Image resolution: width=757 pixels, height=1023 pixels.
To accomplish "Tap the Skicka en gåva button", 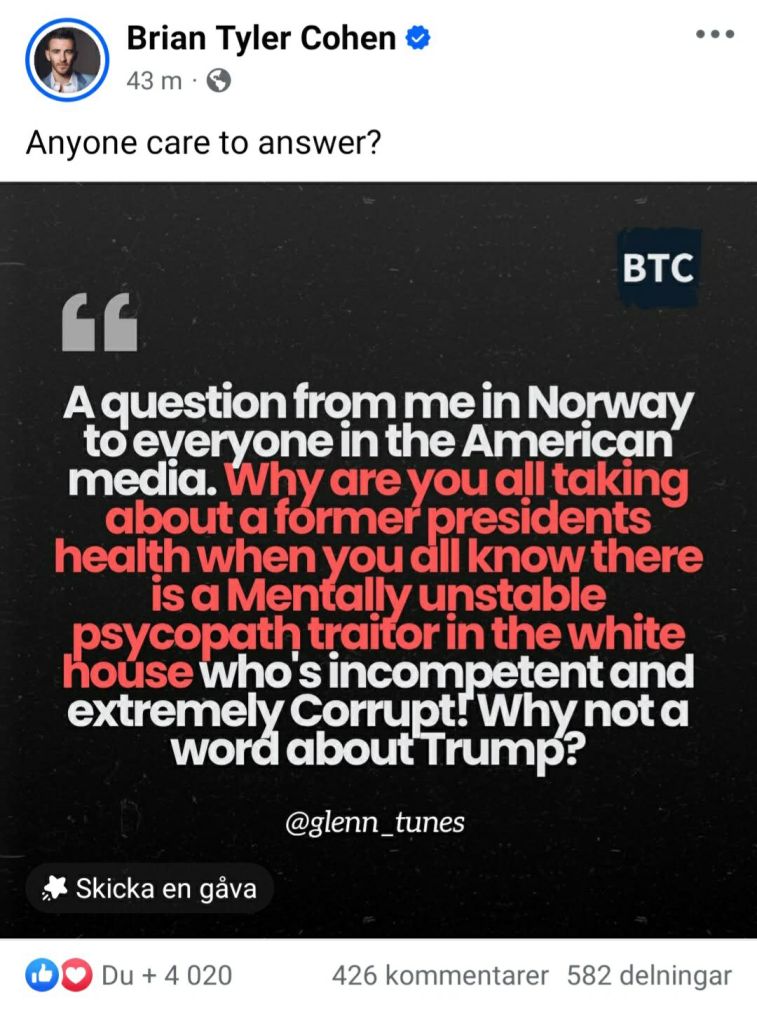I will [x=150, y=888].
